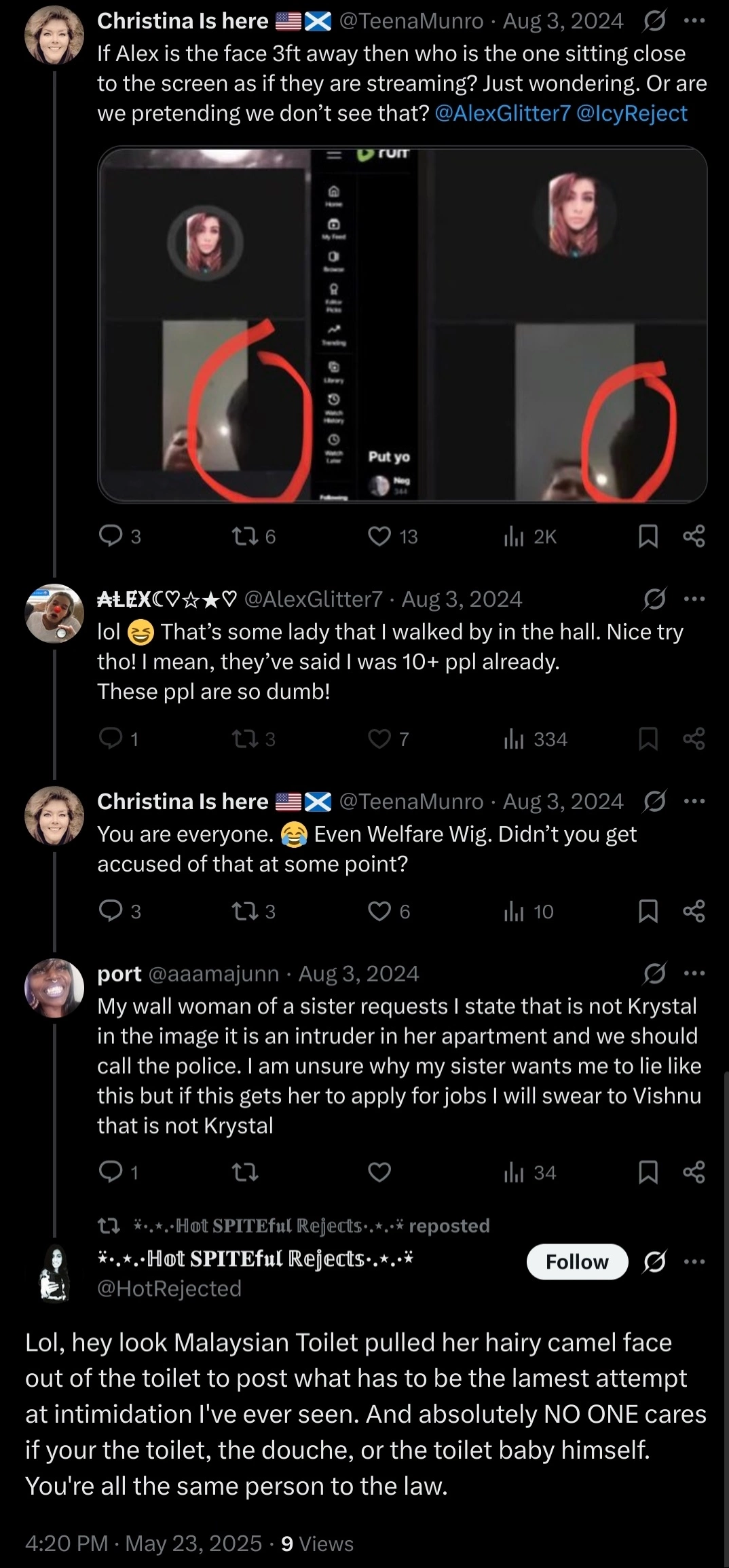729x1568 pixels.
Task: View analytics for Christina's post with 2K views
Action: 530,537
